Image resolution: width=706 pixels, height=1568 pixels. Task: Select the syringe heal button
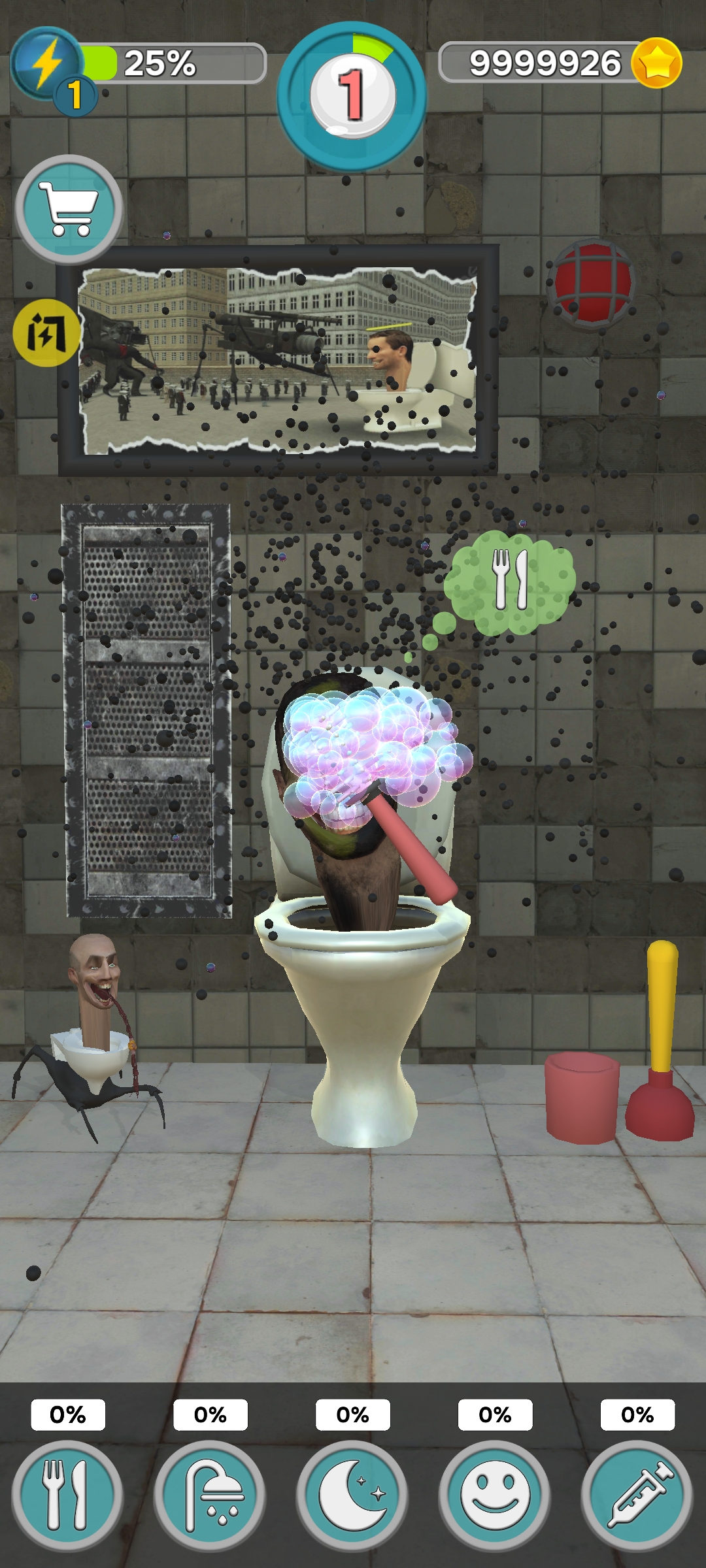(637, 1495)
